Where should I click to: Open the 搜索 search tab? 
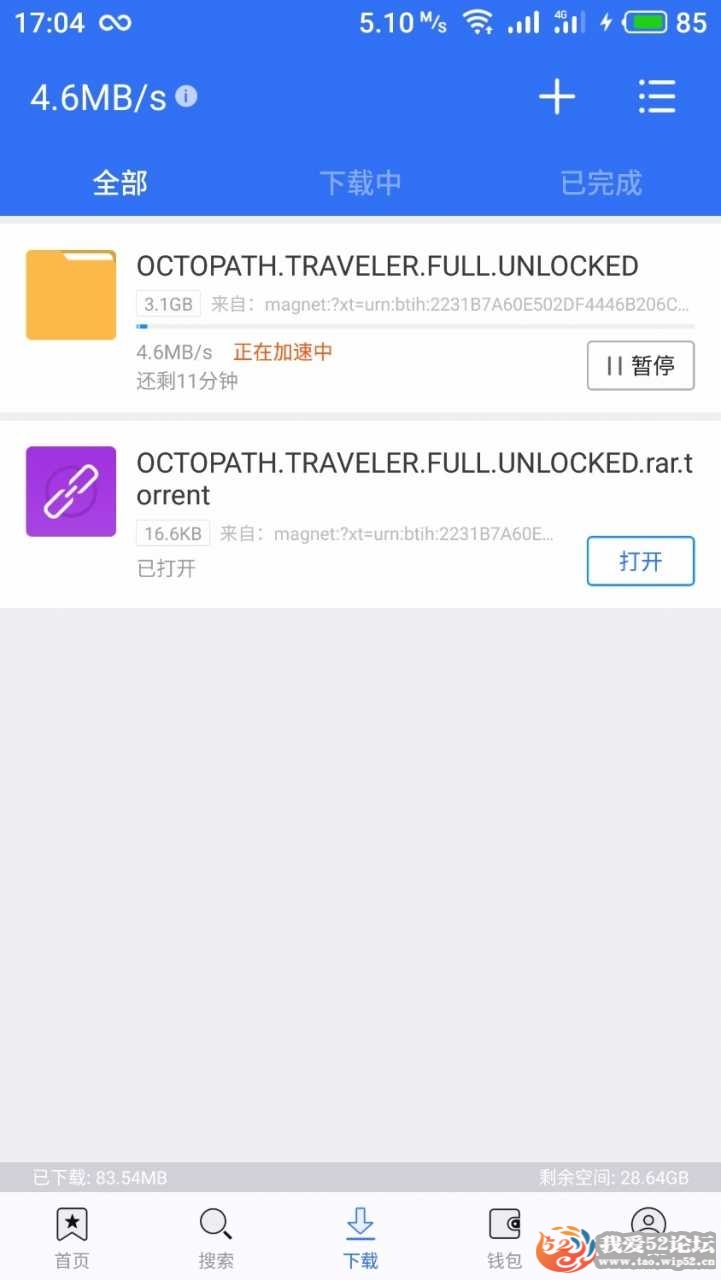pyautogui.click(x=216, y=1237)
